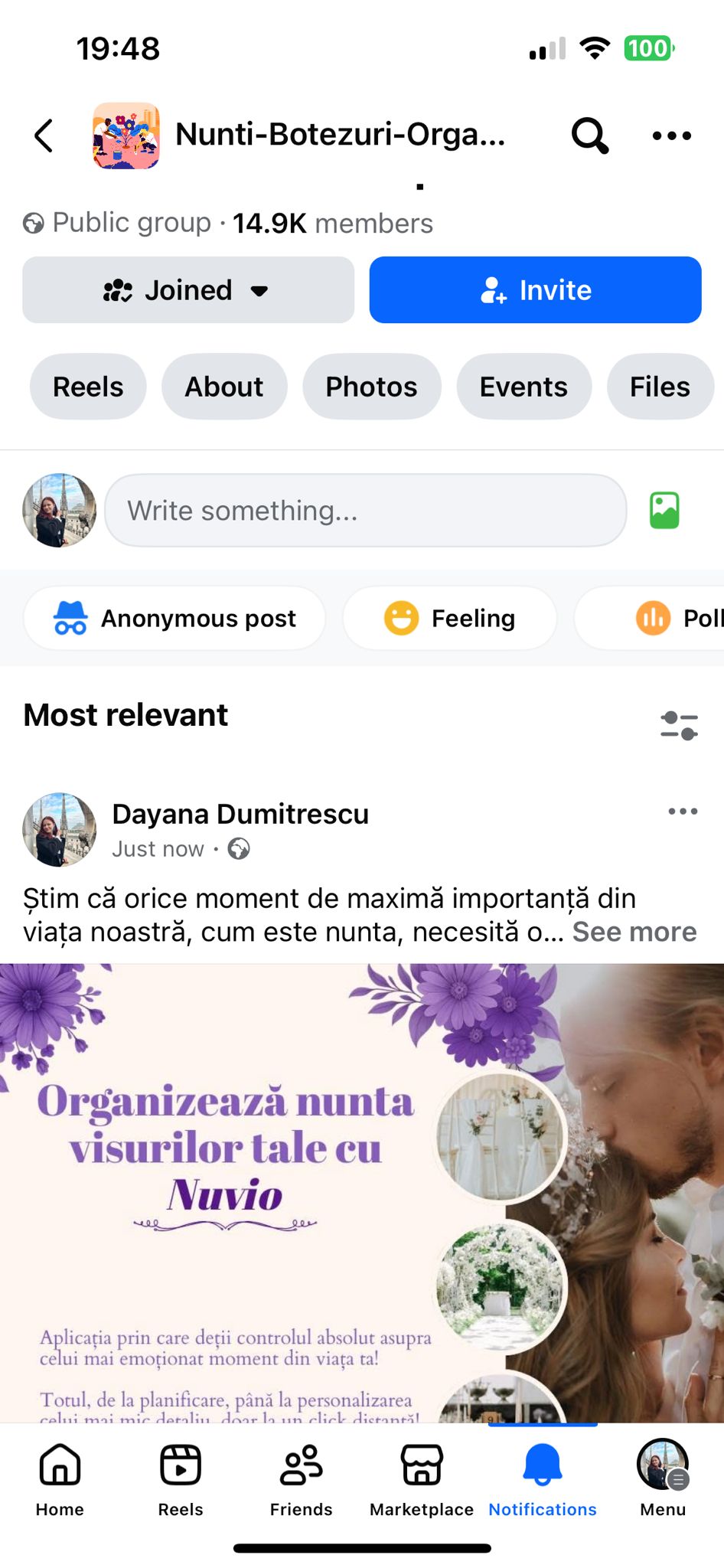
Task: Go to Marketplace
Action: point(421,1478)
